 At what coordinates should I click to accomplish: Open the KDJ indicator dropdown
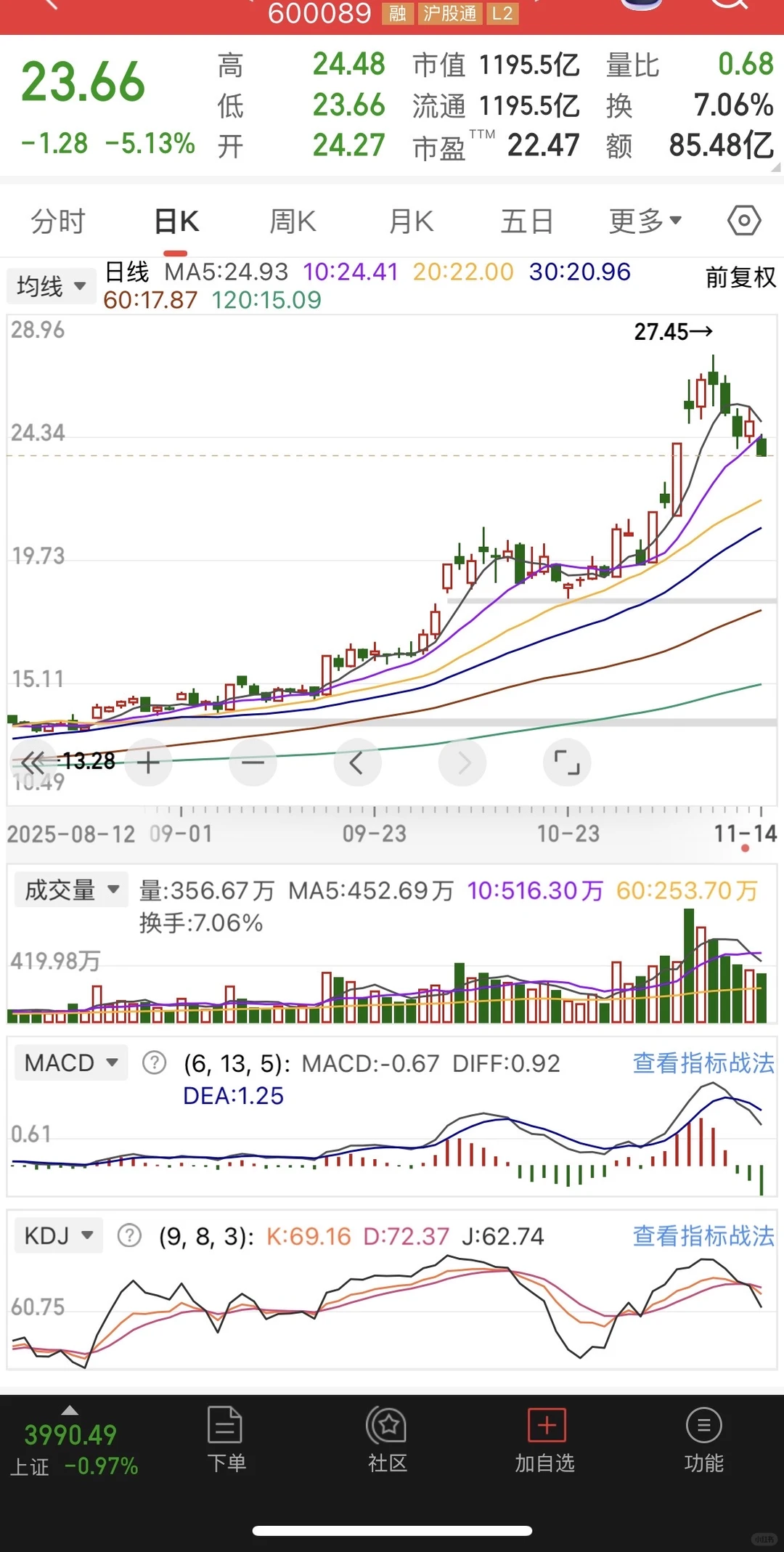[58, 1235]
